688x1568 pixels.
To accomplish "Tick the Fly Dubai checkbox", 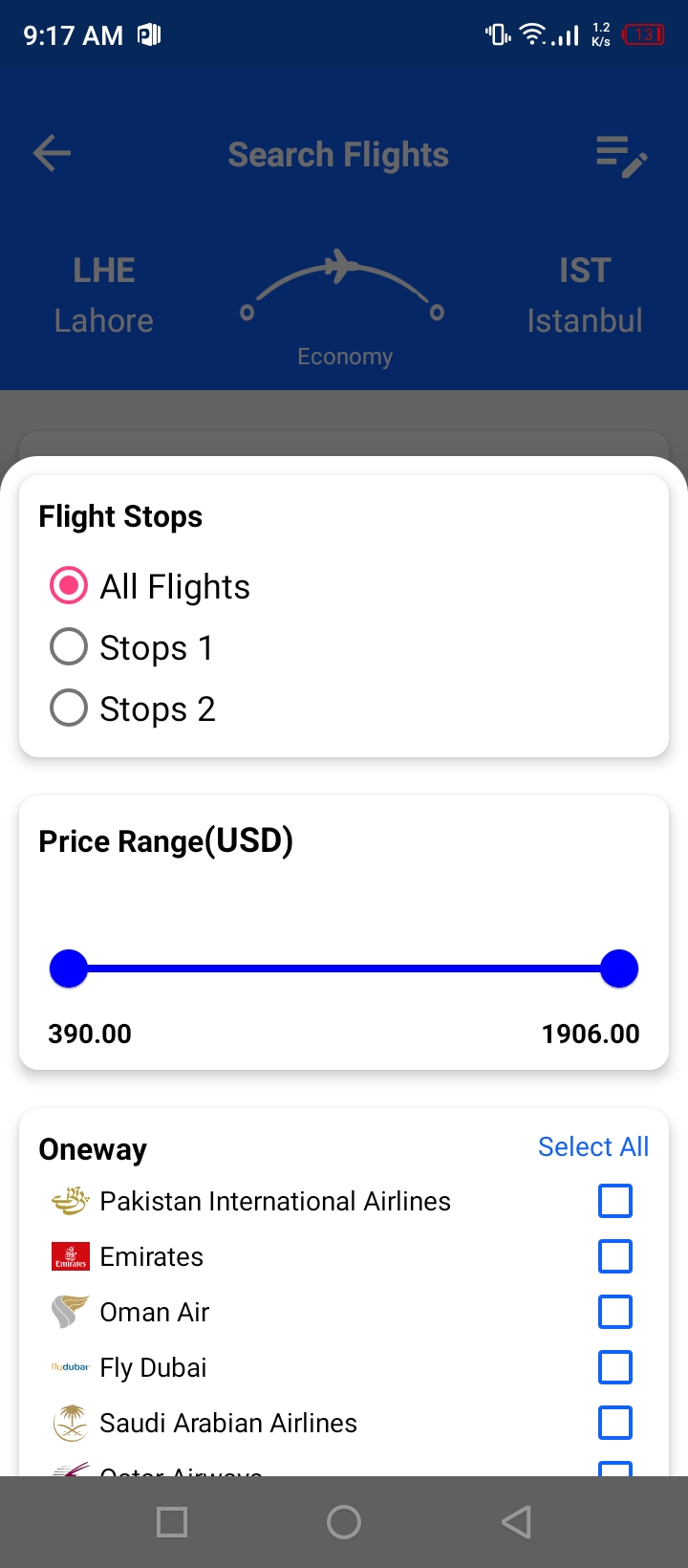I will [x=615, y=1367].
